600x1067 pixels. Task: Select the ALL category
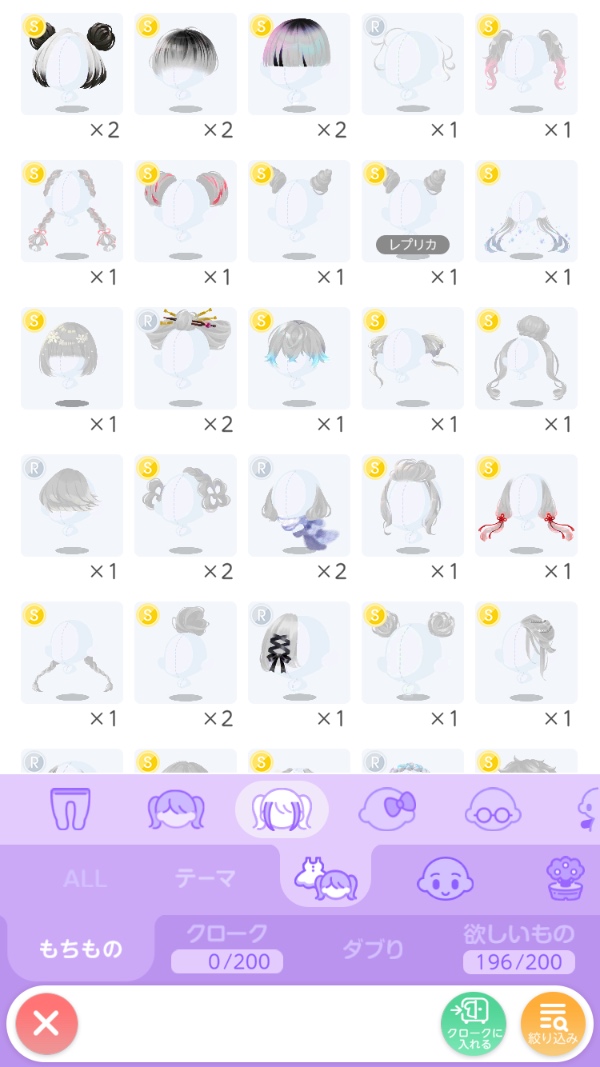[x=85, y=879]
